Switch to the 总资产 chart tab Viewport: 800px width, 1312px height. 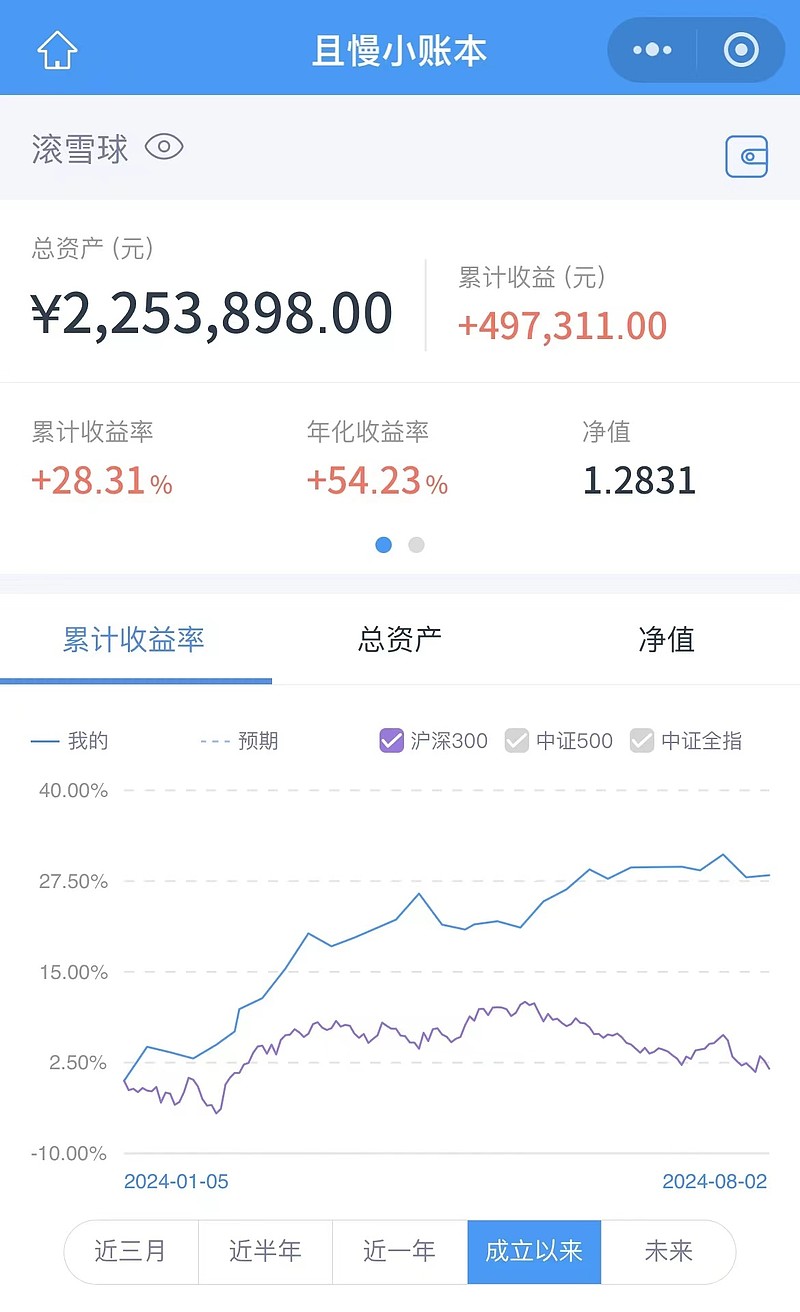(x=400, y=639)
